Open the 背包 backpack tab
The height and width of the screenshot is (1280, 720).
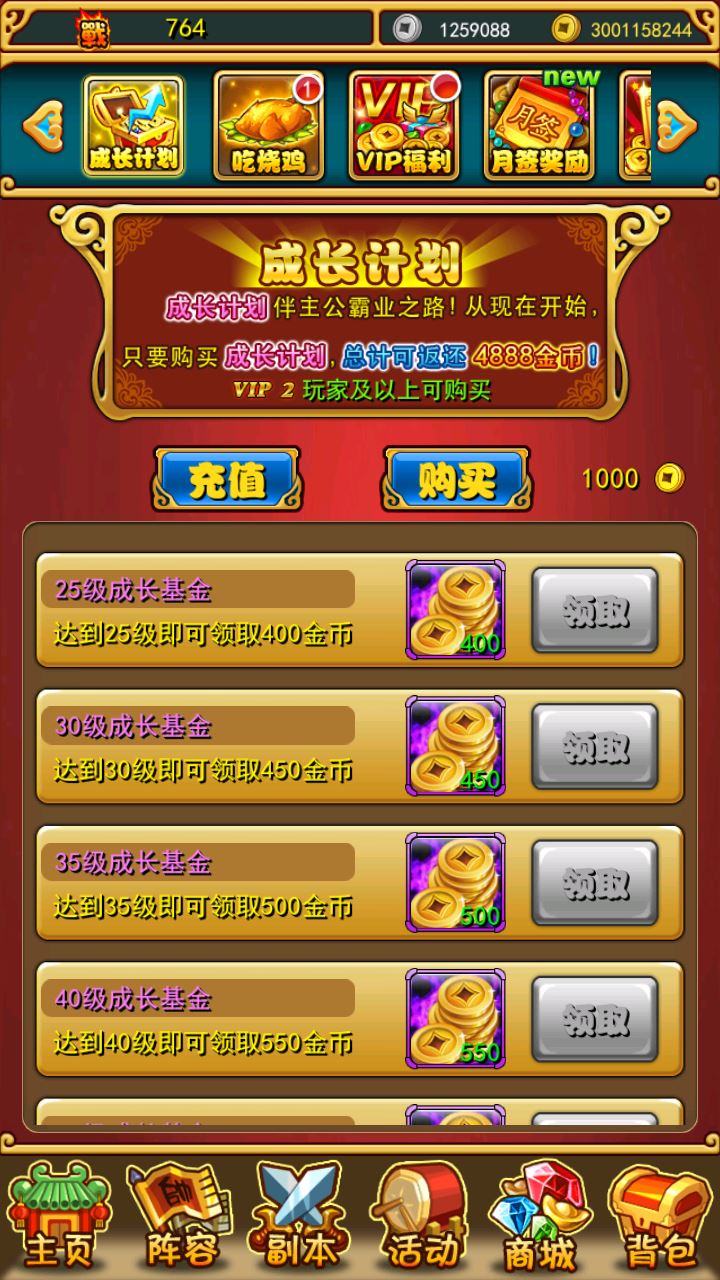coord(660,1215)
